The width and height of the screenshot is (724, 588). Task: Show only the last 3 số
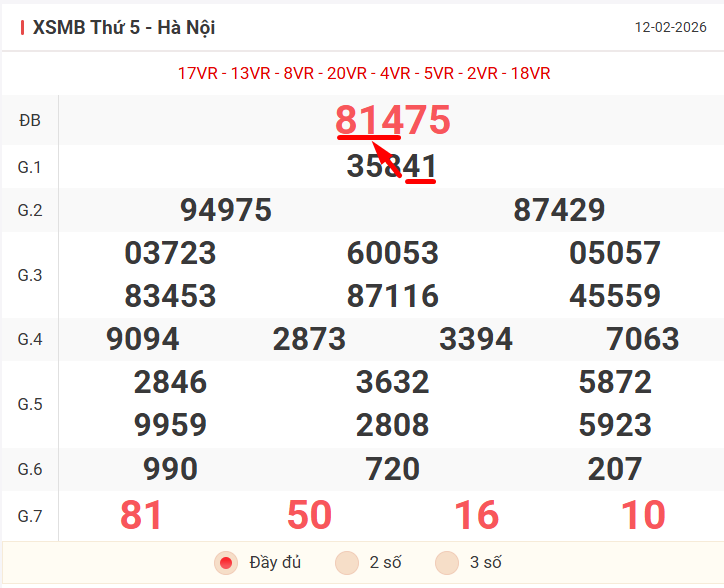tap(447, 563)
